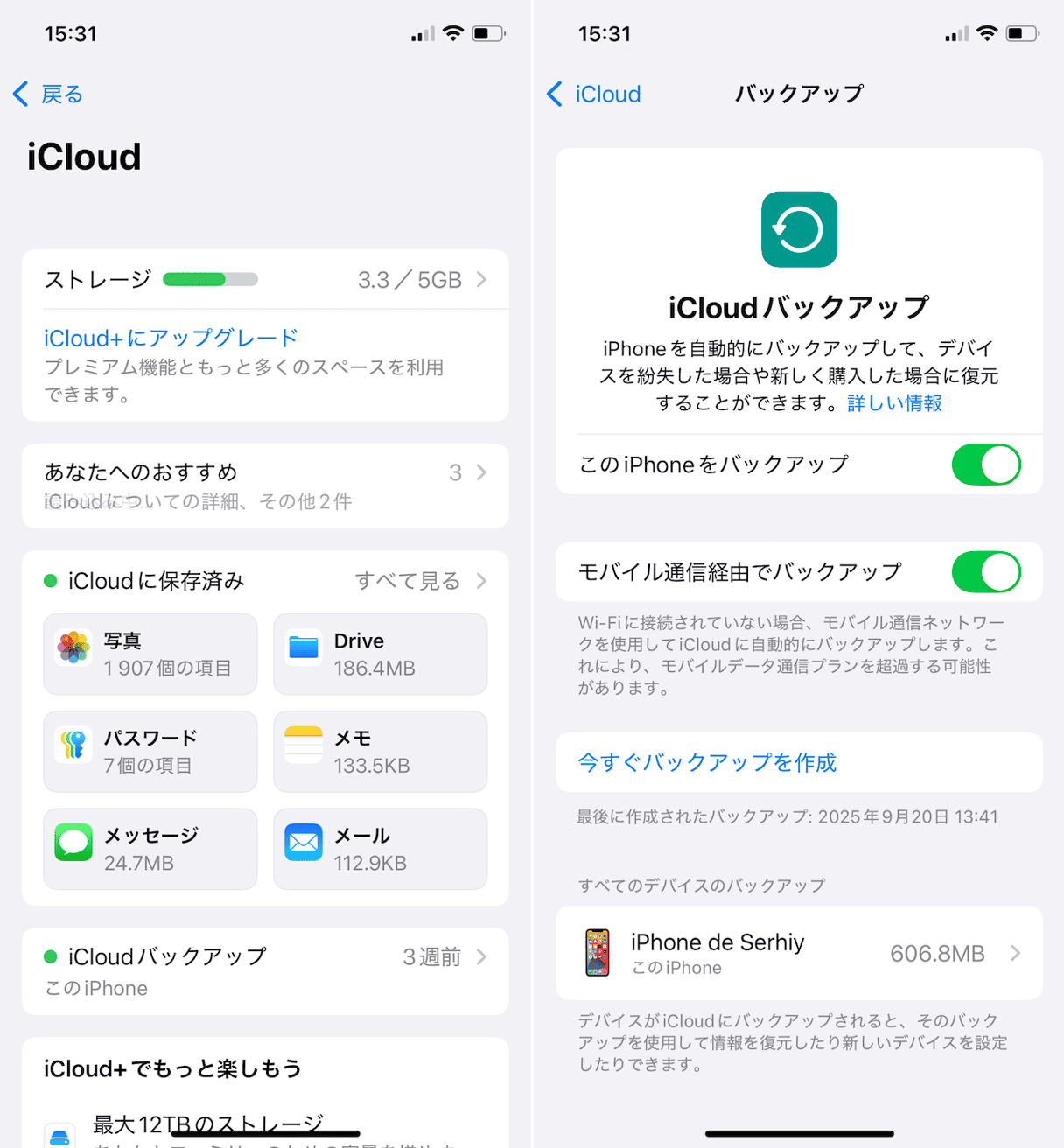Open the Drive tile
1064x1148 pixels.
point(381,654)
